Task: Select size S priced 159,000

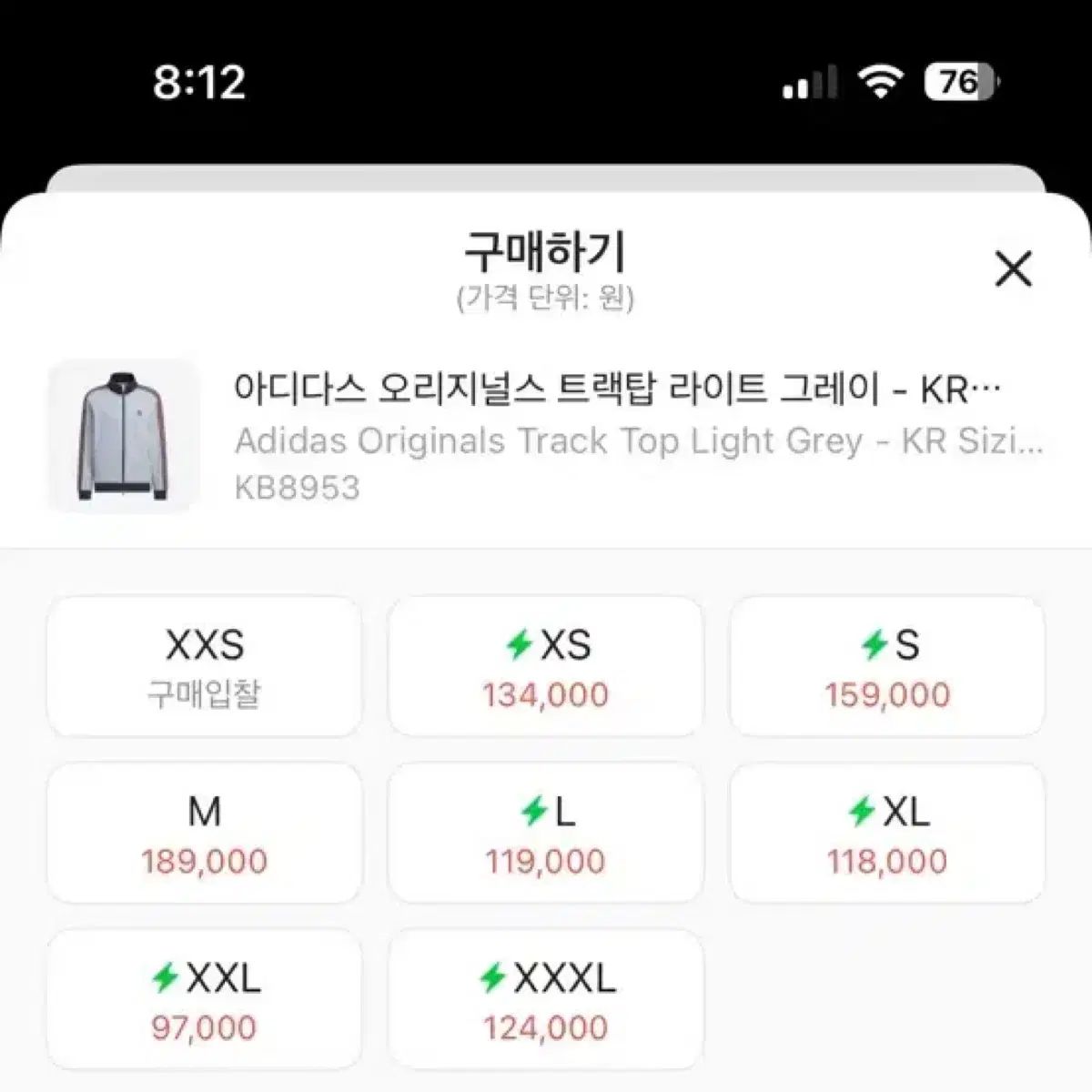Action: (x=887, y=667)
